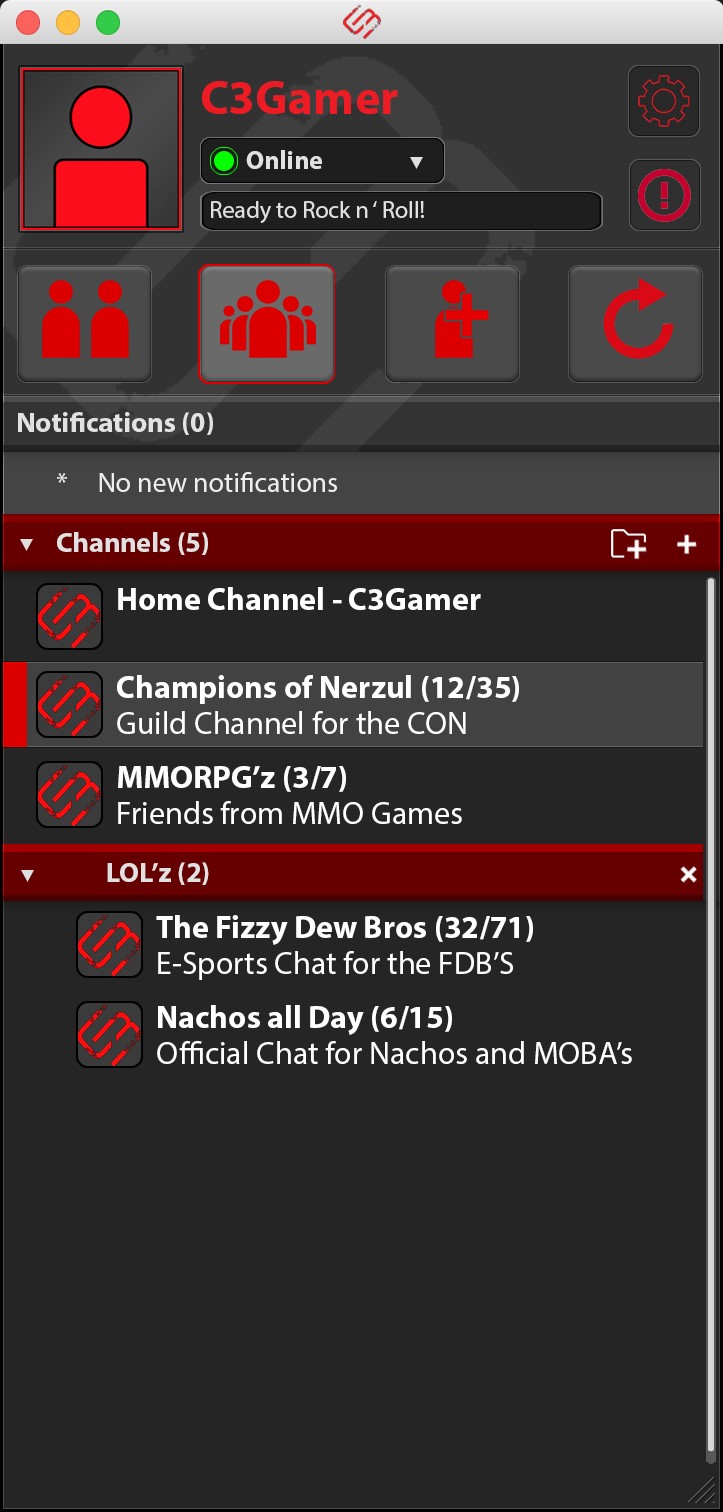723x1512 pixels.
Task: Add a new channel with plus icon
Action: coord(686,544)
